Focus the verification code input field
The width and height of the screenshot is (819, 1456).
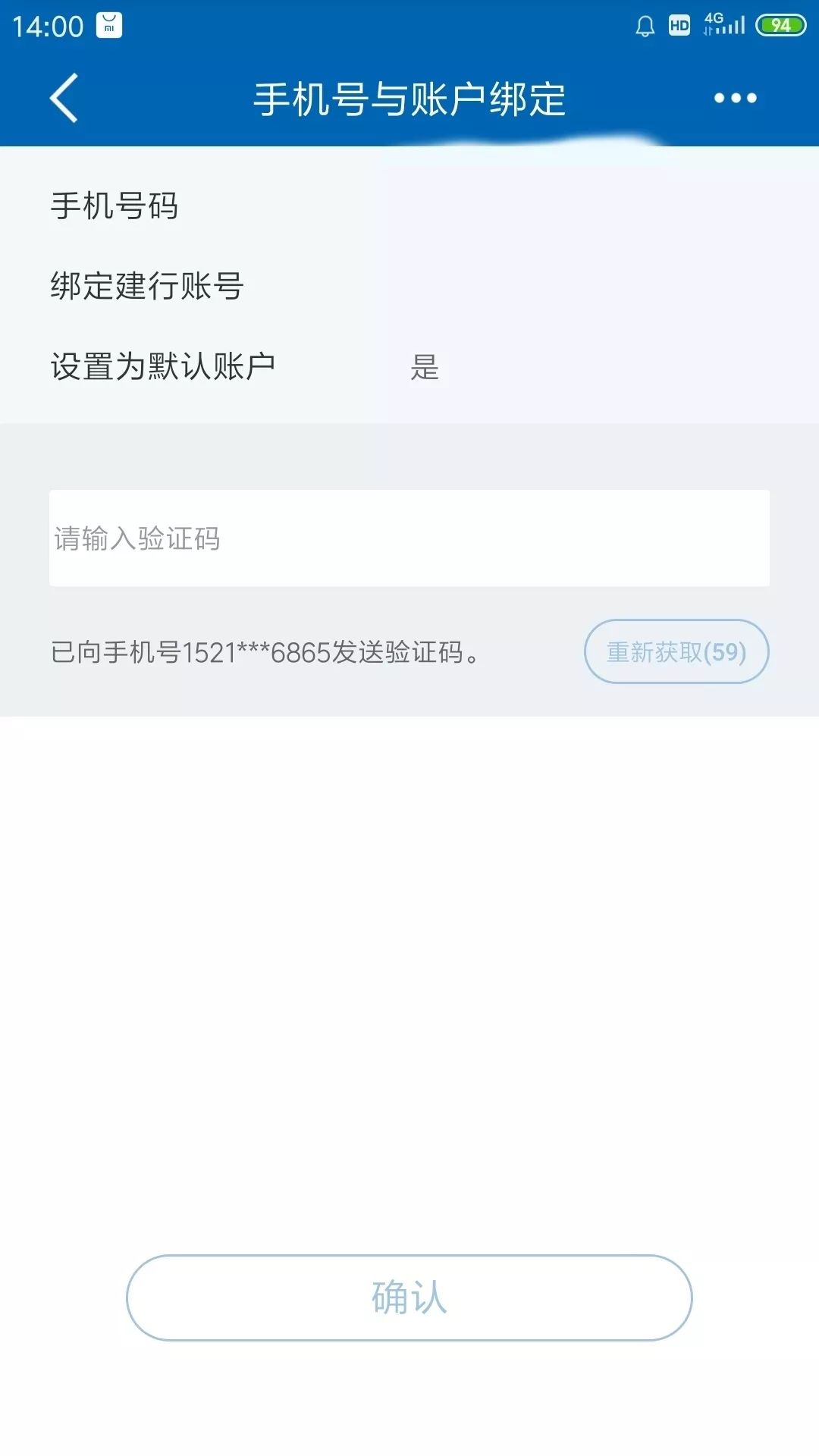click(409, 538)
